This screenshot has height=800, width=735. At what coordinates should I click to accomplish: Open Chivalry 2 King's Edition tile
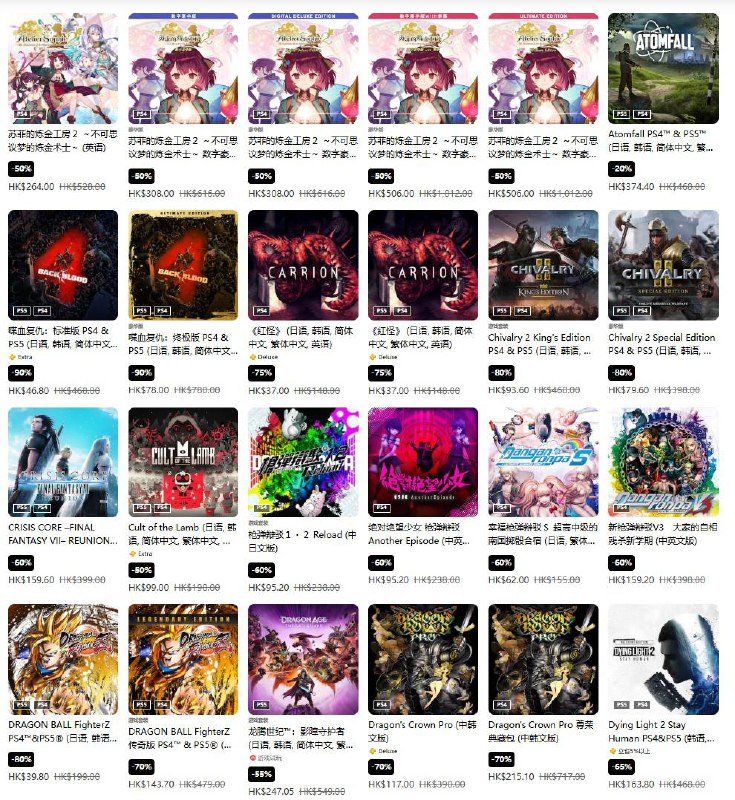[x=543, y=265]
